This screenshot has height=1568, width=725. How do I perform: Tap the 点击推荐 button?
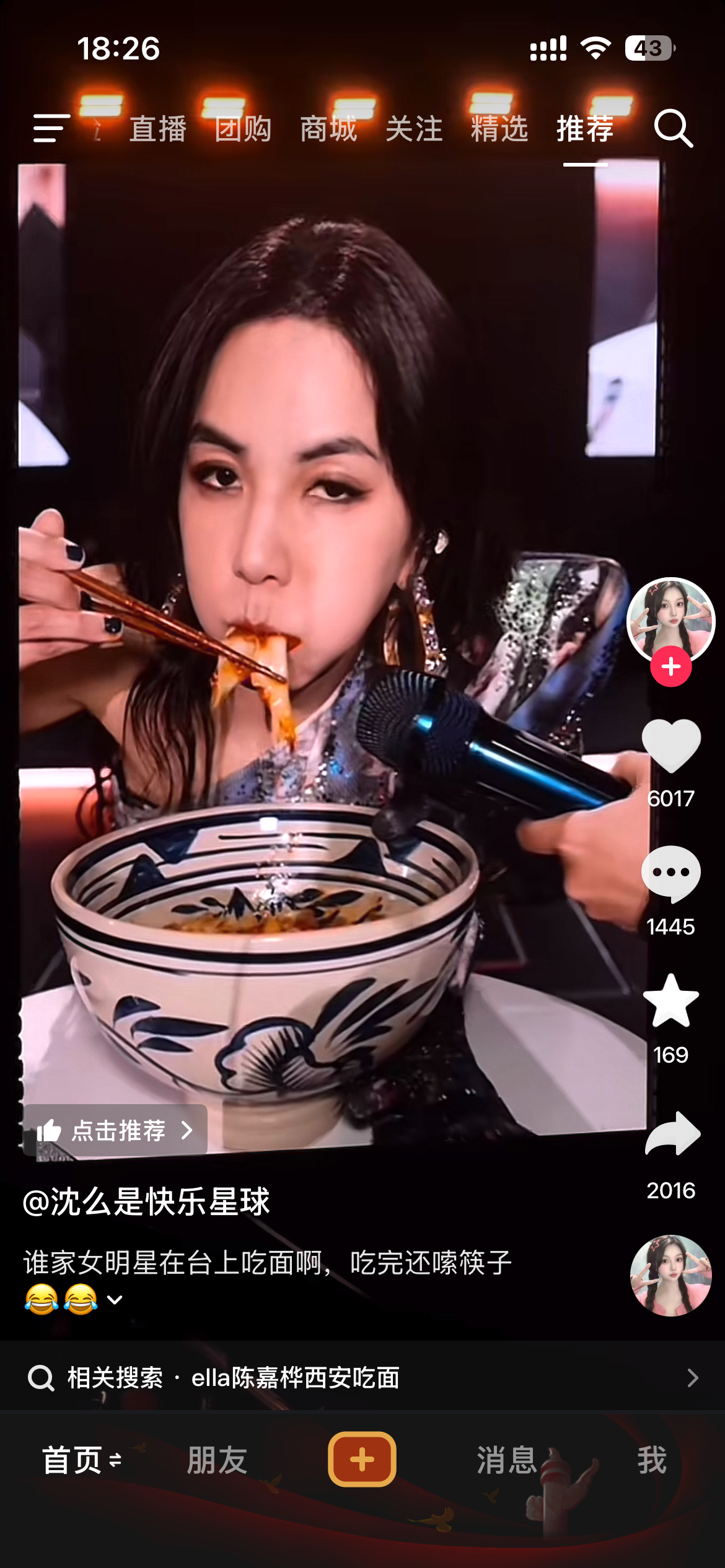[115, 1131]
